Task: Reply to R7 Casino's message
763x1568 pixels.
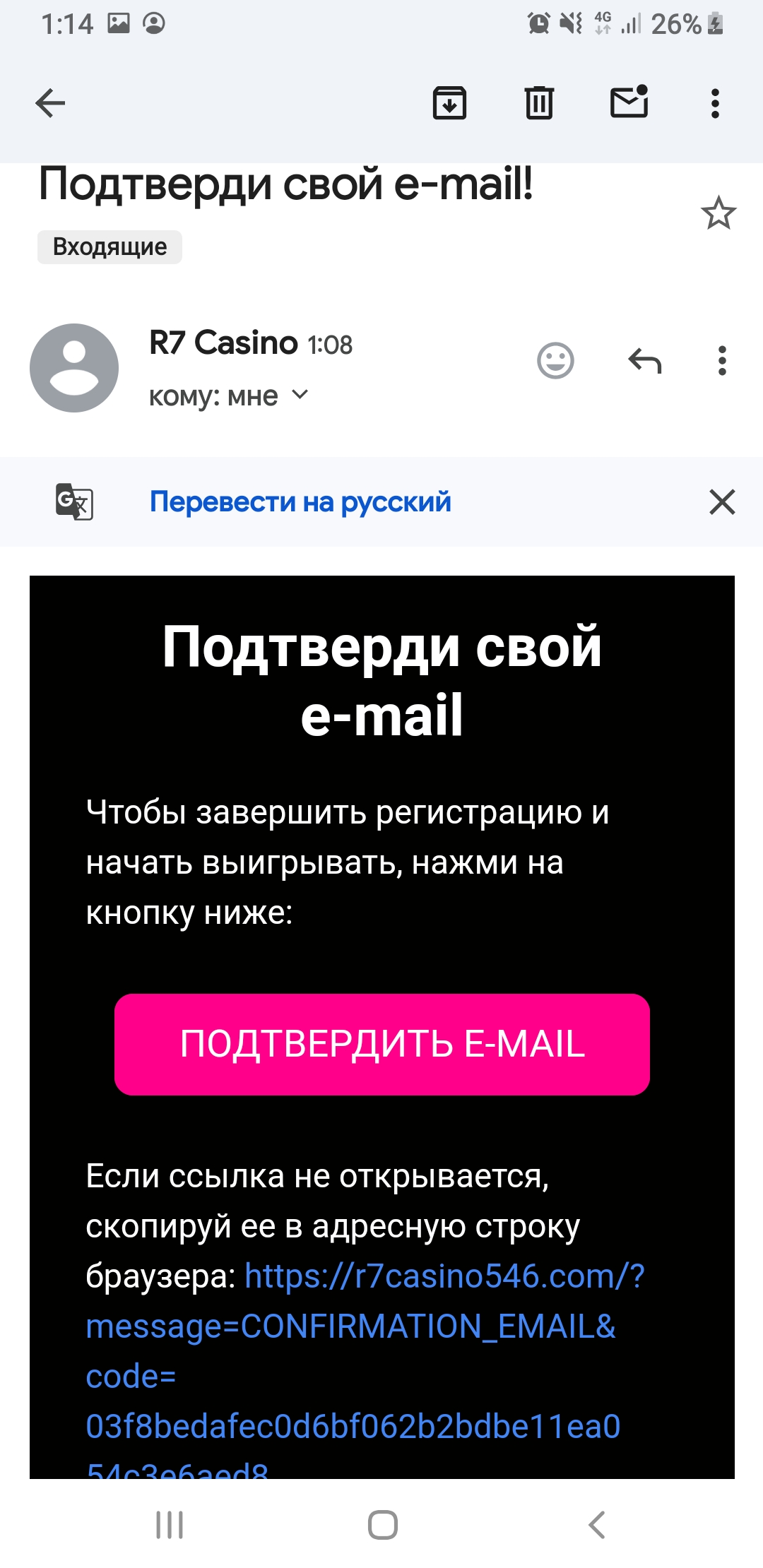Action: pos(645,361)
